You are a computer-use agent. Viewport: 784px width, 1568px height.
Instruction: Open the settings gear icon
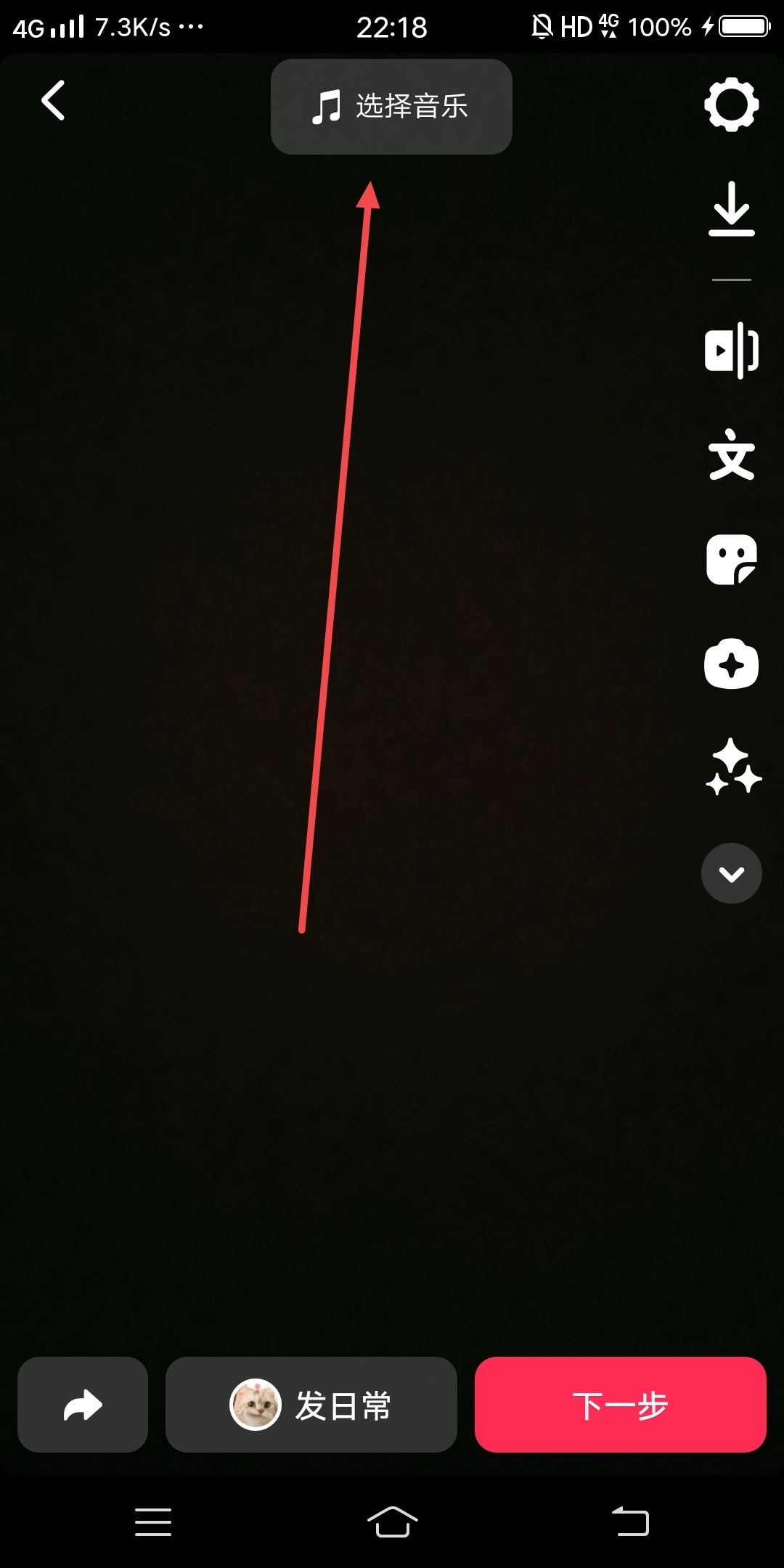click(731, 105)
